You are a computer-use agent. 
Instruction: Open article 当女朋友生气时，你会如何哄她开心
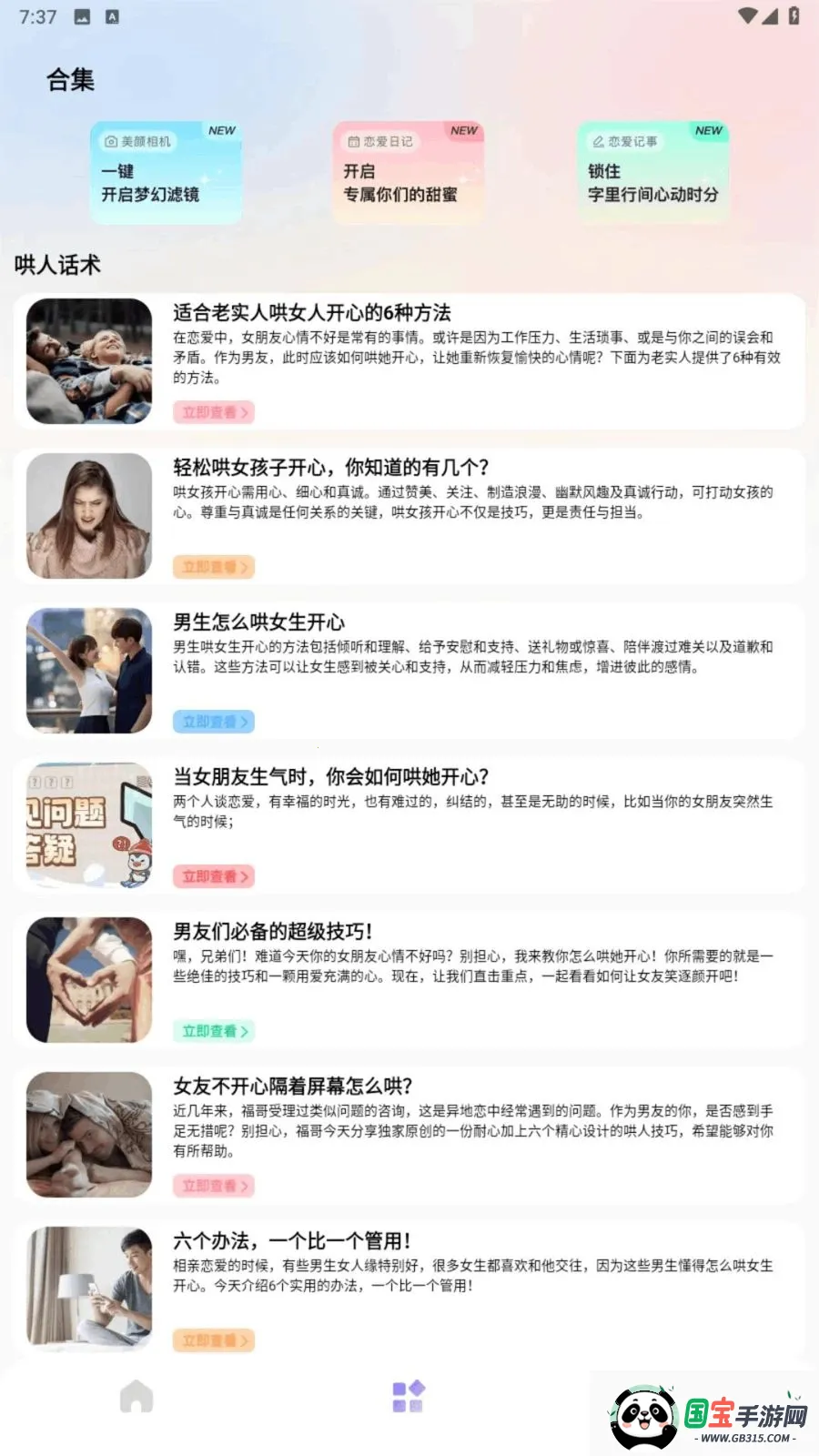pyautogui.click(x=331, y=777)
